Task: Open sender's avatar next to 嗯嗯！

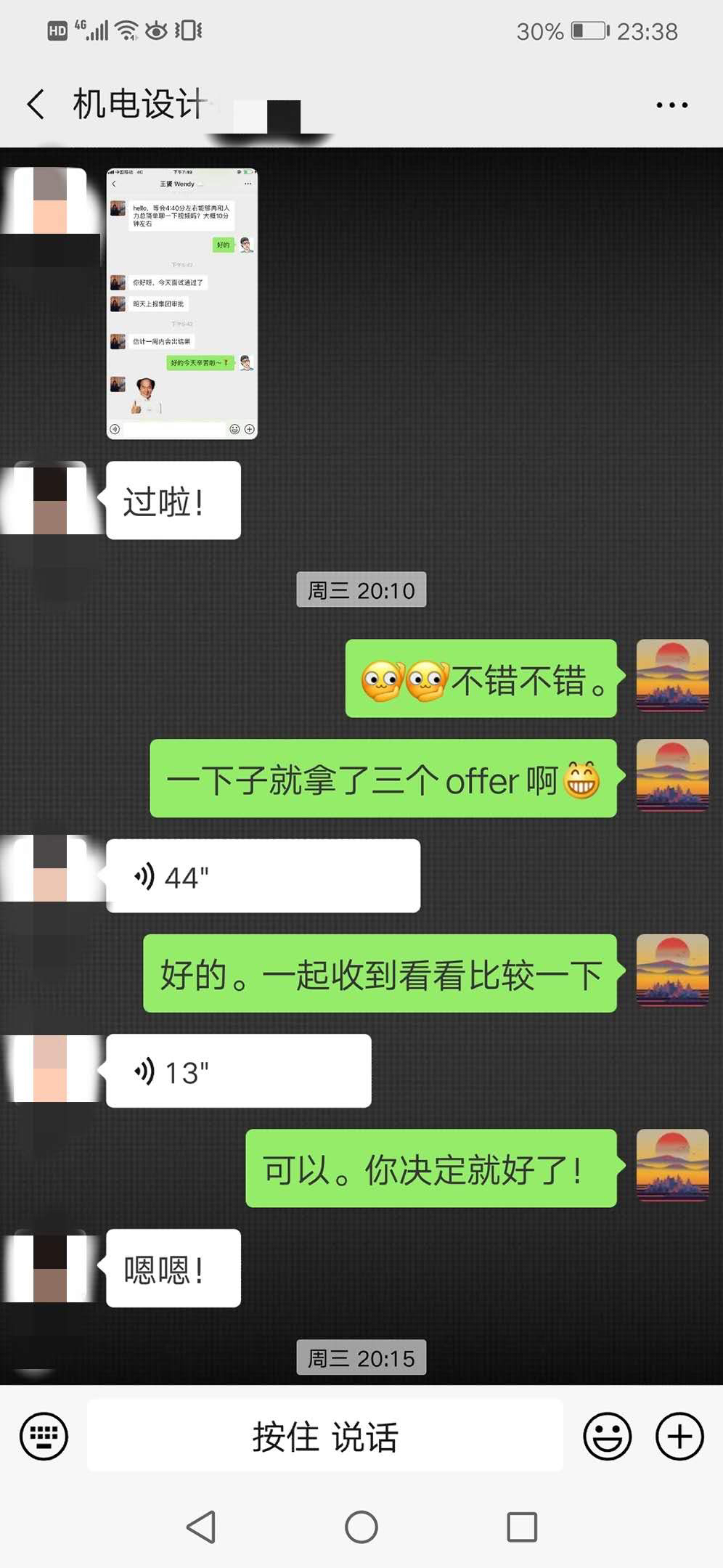Action: click(50, 1268)
